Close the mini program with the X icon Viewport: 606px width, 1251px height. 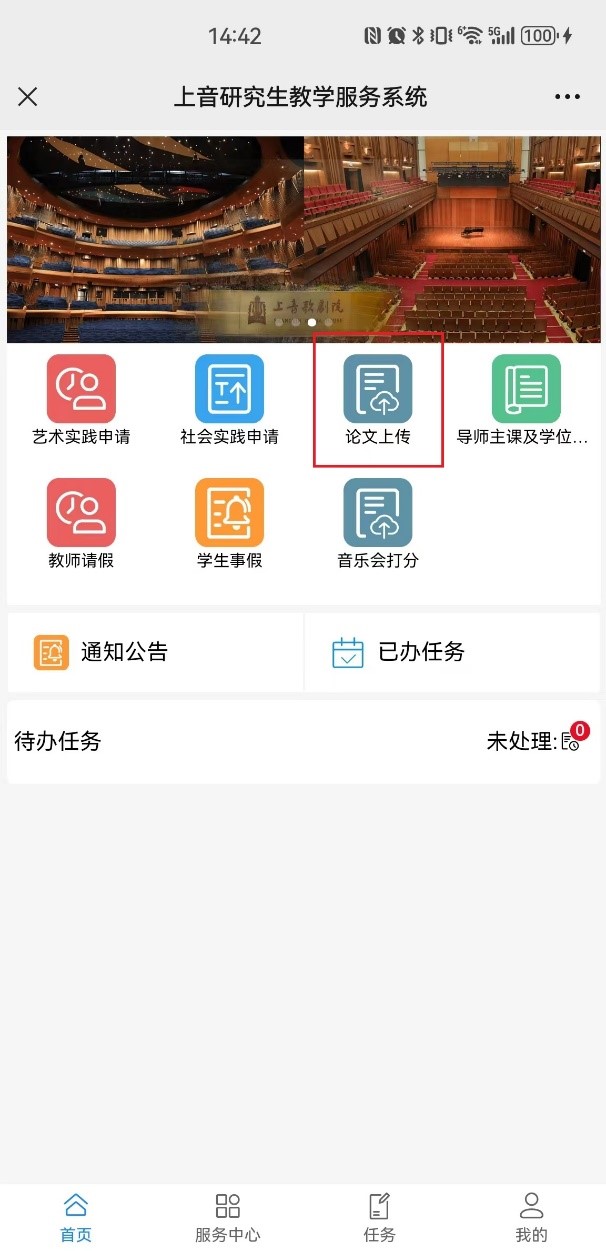click(28, 97)
